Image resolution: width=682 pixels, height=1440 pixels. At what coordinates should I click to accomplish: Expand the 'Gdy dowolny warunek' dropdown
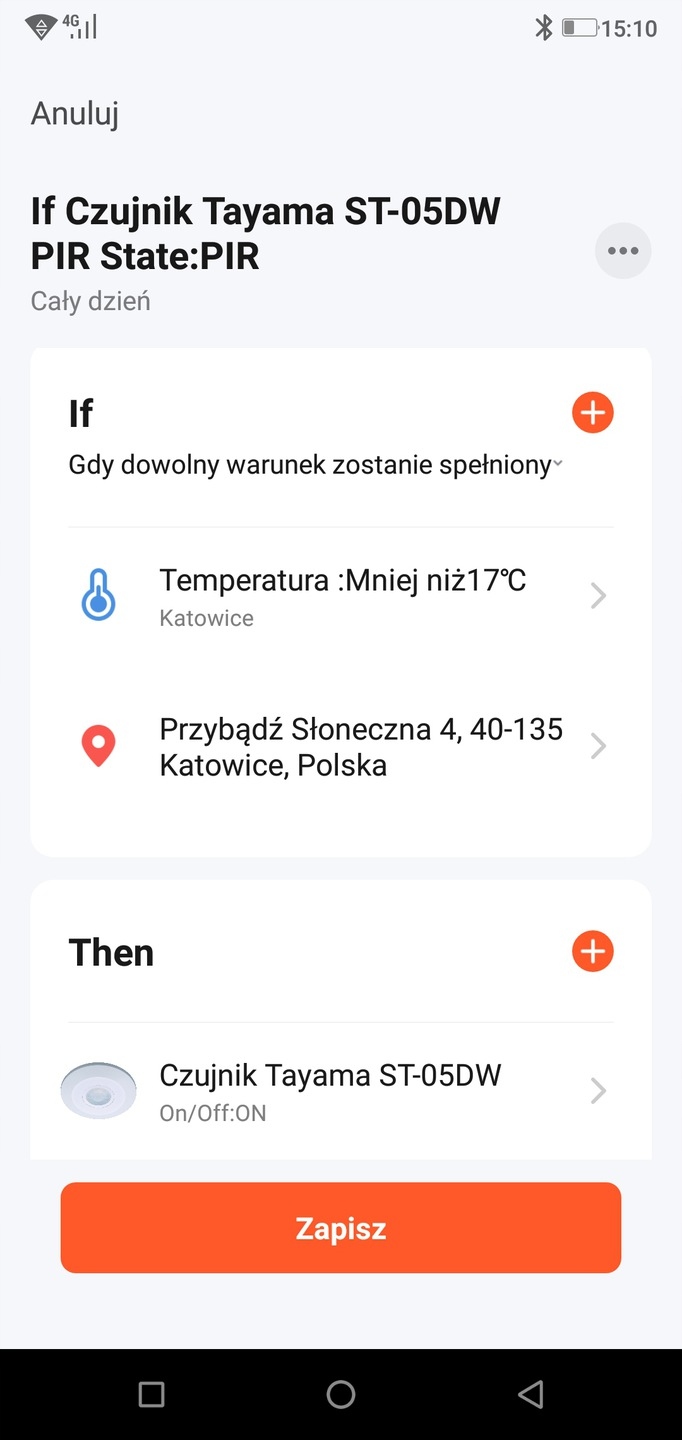[x=315, y=465]
